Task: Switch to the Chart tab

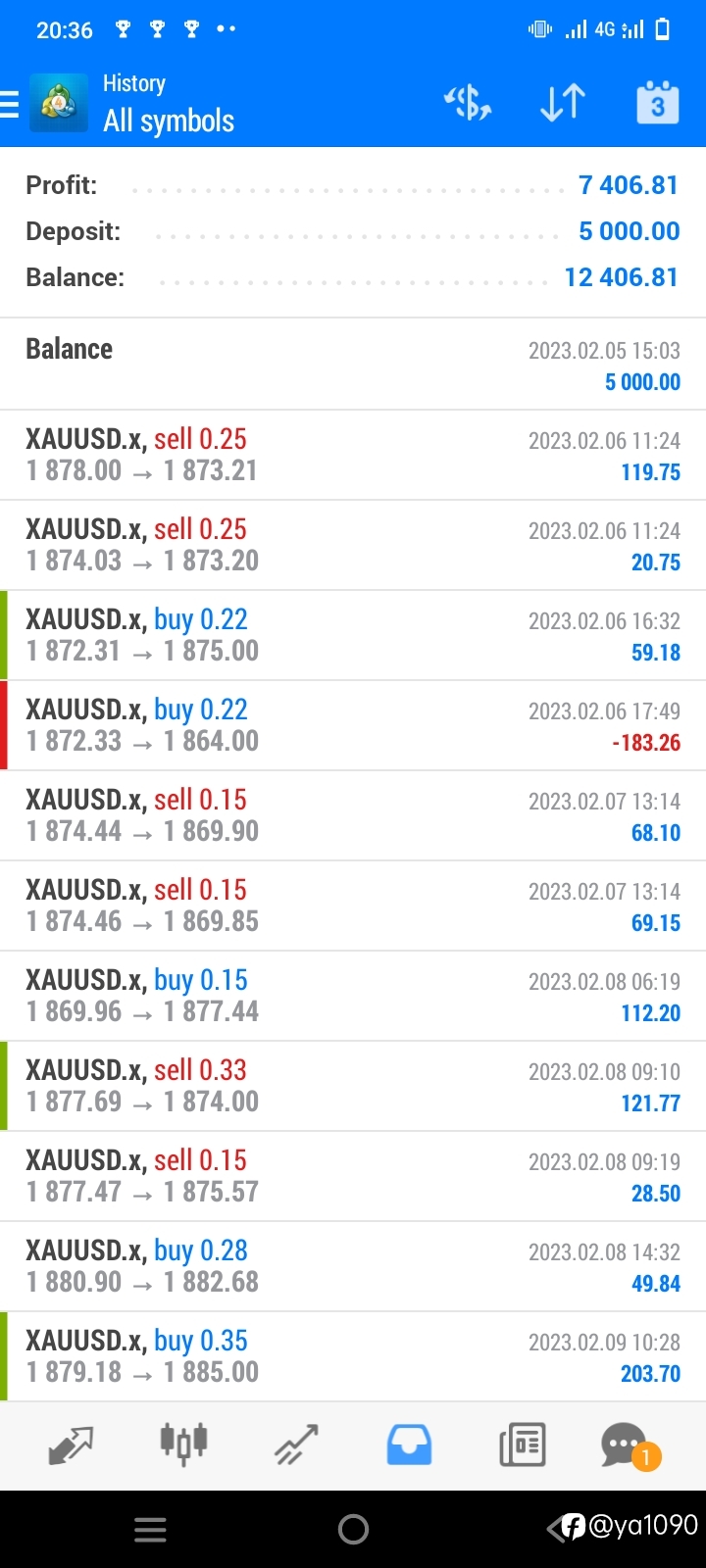Action: [183, 1445]
